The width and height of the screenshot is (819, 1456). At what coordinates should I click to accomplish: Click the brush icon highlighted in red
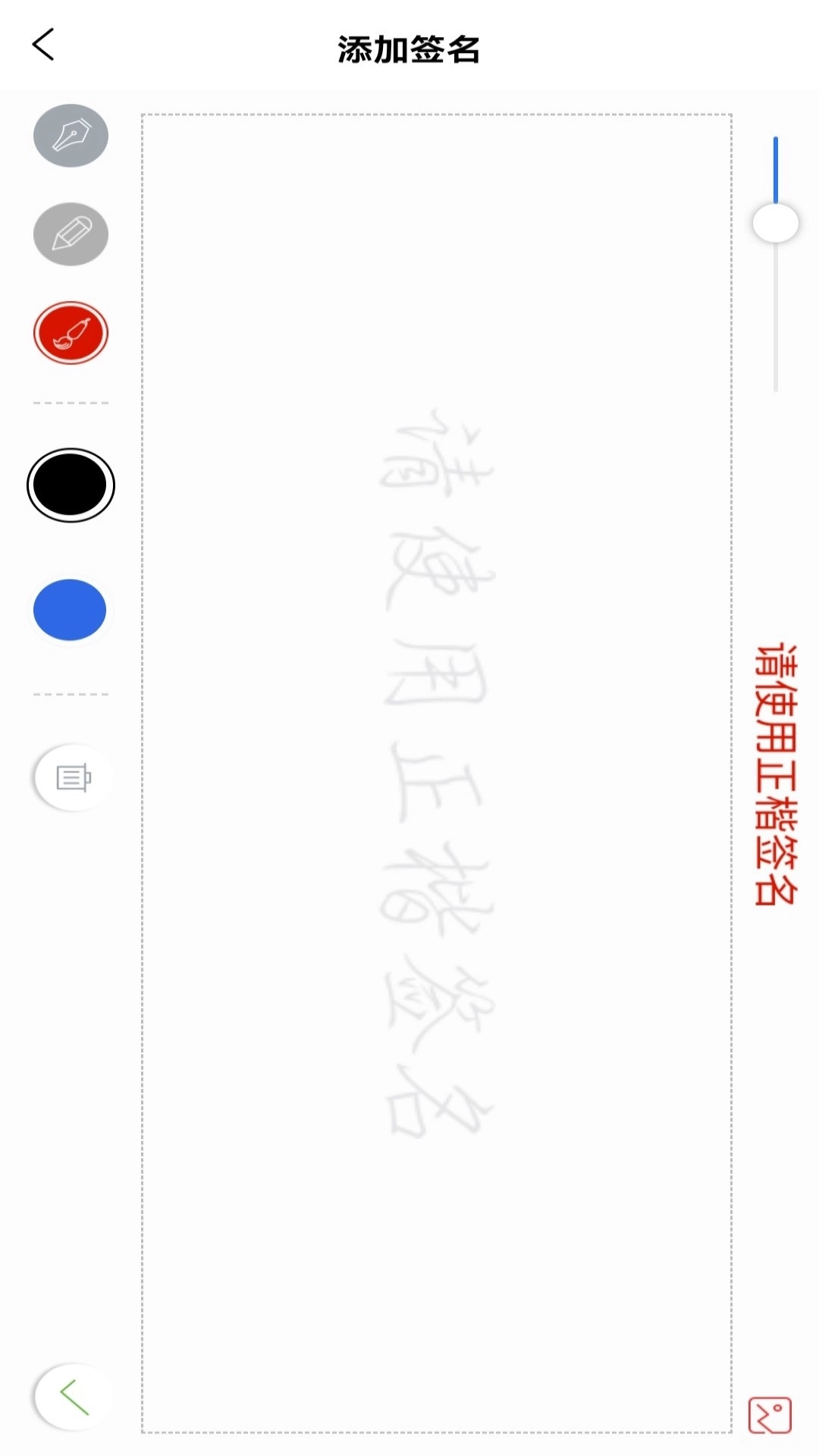pyautogui.click(x=71, y=332)
